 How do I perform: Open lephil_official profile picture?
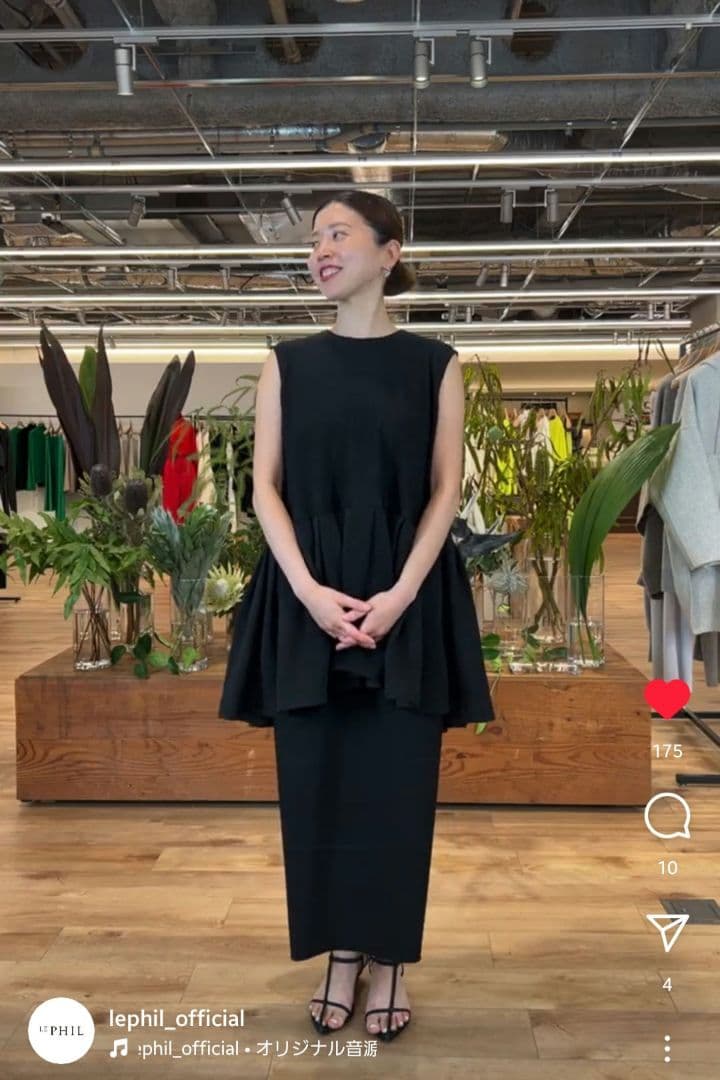61,1030
